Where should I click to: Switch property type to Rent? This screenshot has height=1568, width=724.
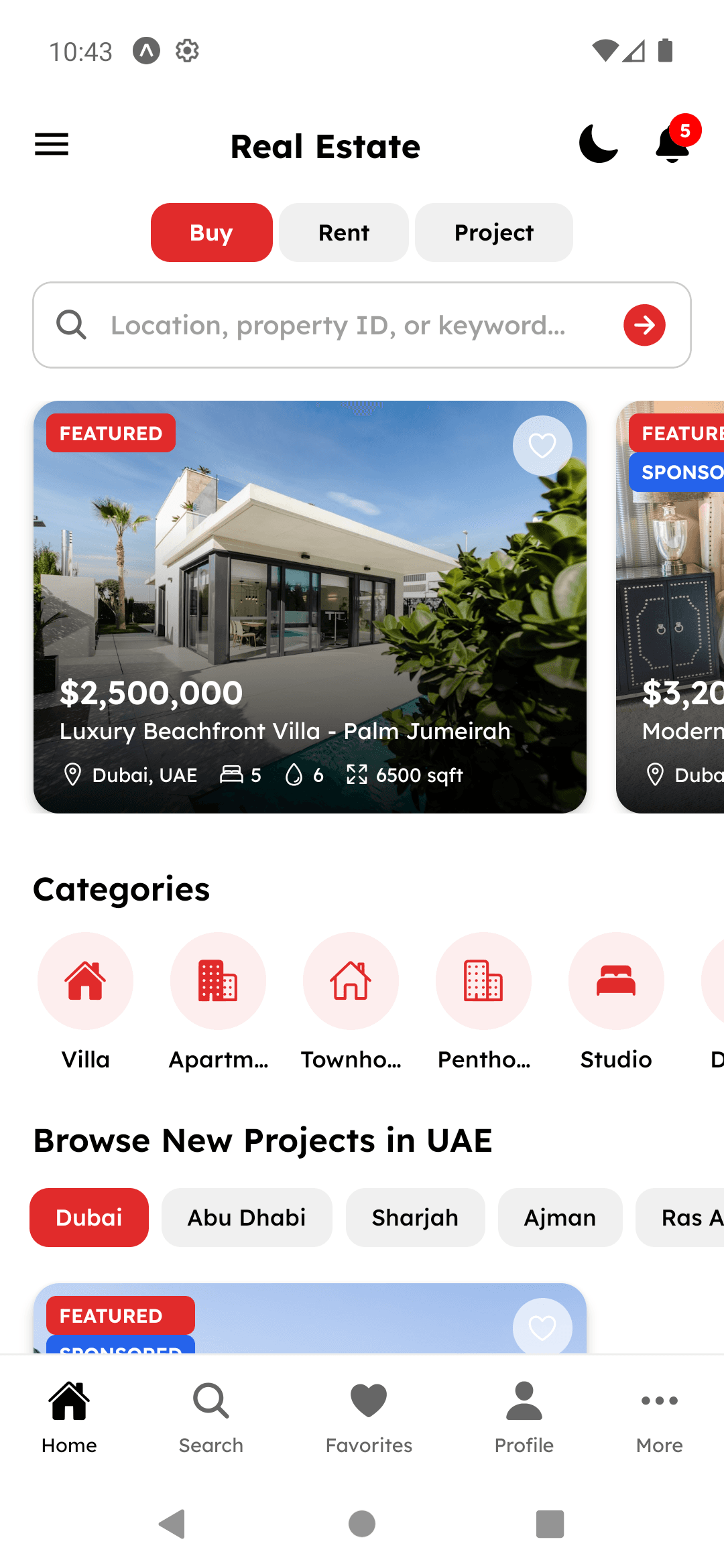coord(343,233)
